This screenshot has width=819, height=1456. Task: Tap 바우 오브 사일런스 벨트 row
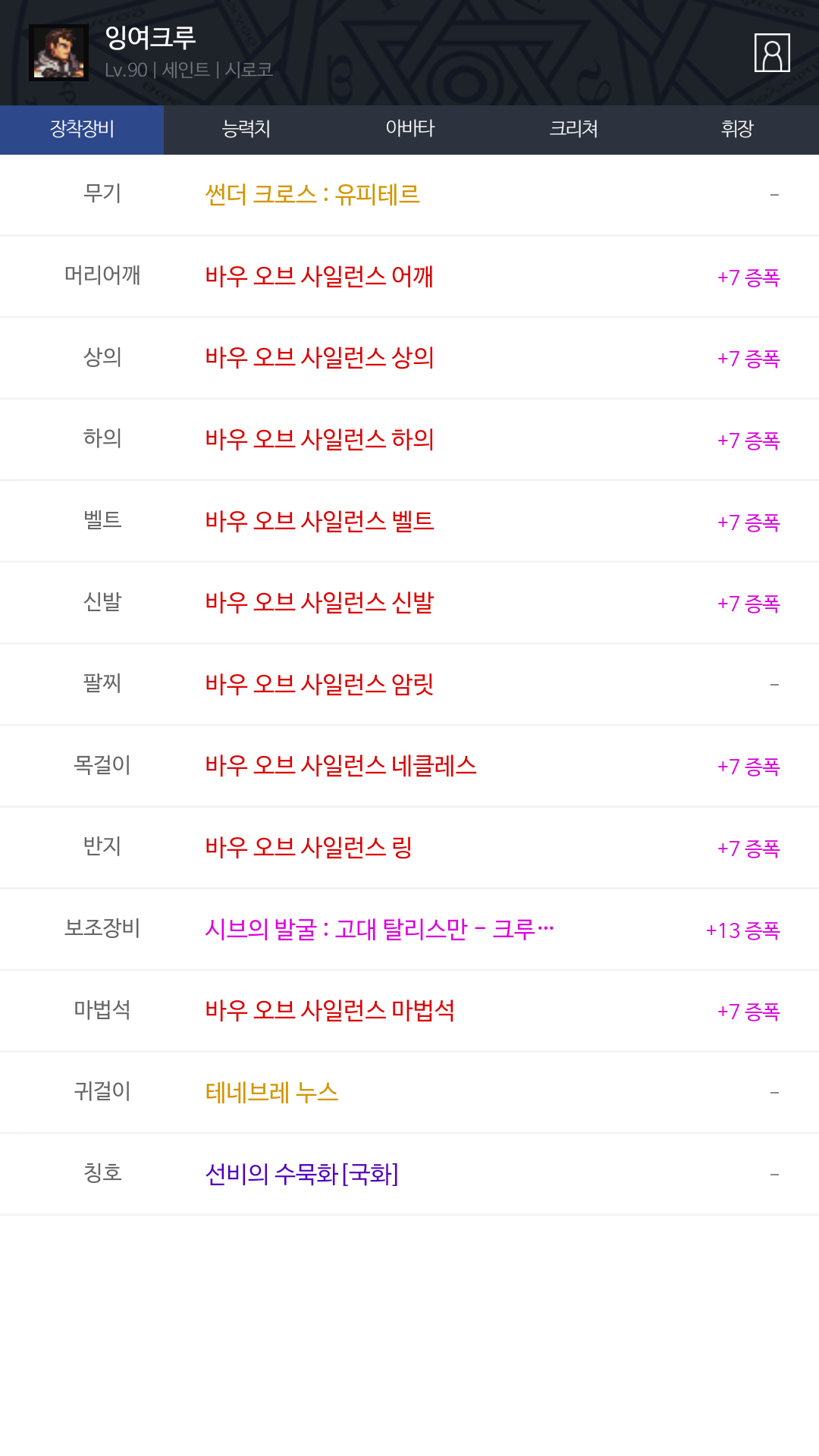409,522
